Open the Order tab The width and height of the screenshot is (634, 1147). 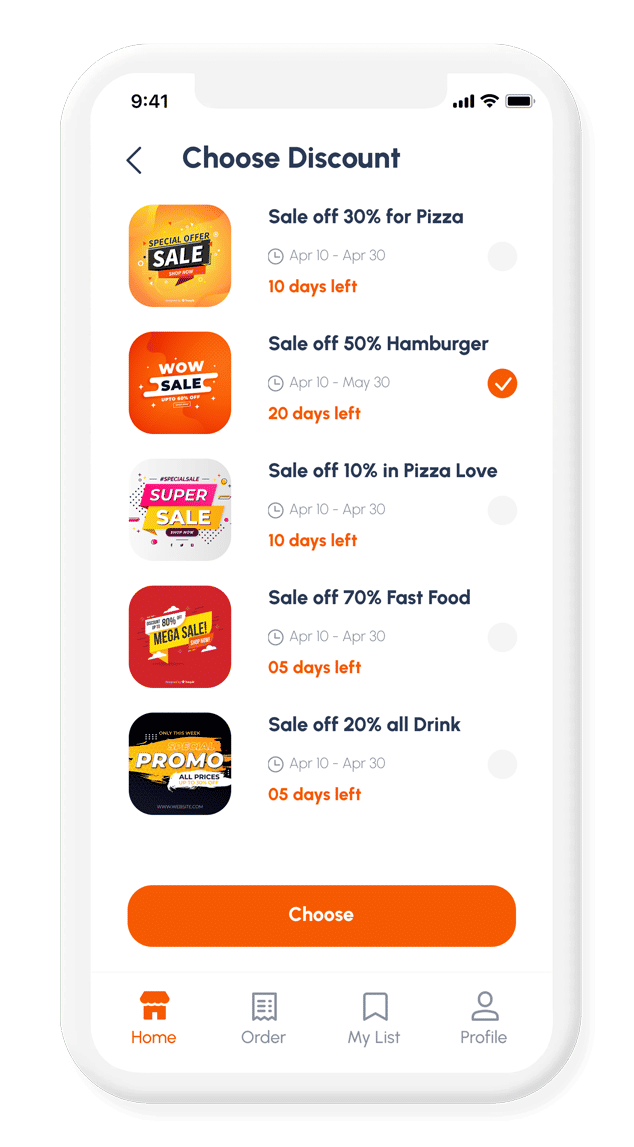(x=264, y=1018)
